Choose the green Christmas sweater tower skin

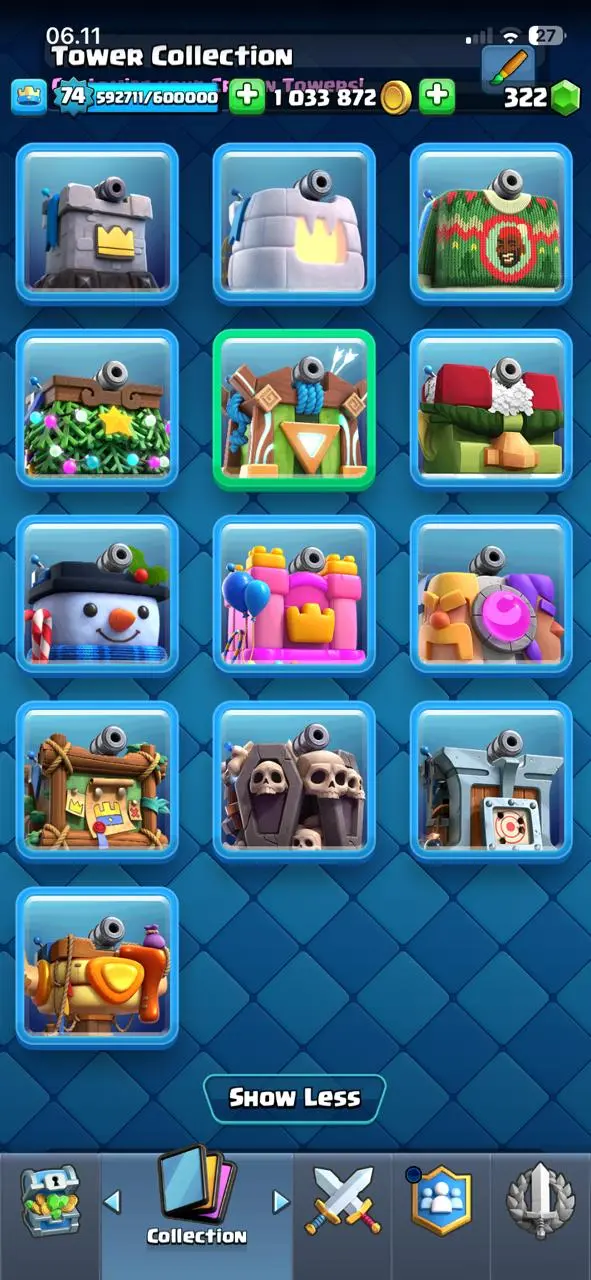(x=491, y=223)
